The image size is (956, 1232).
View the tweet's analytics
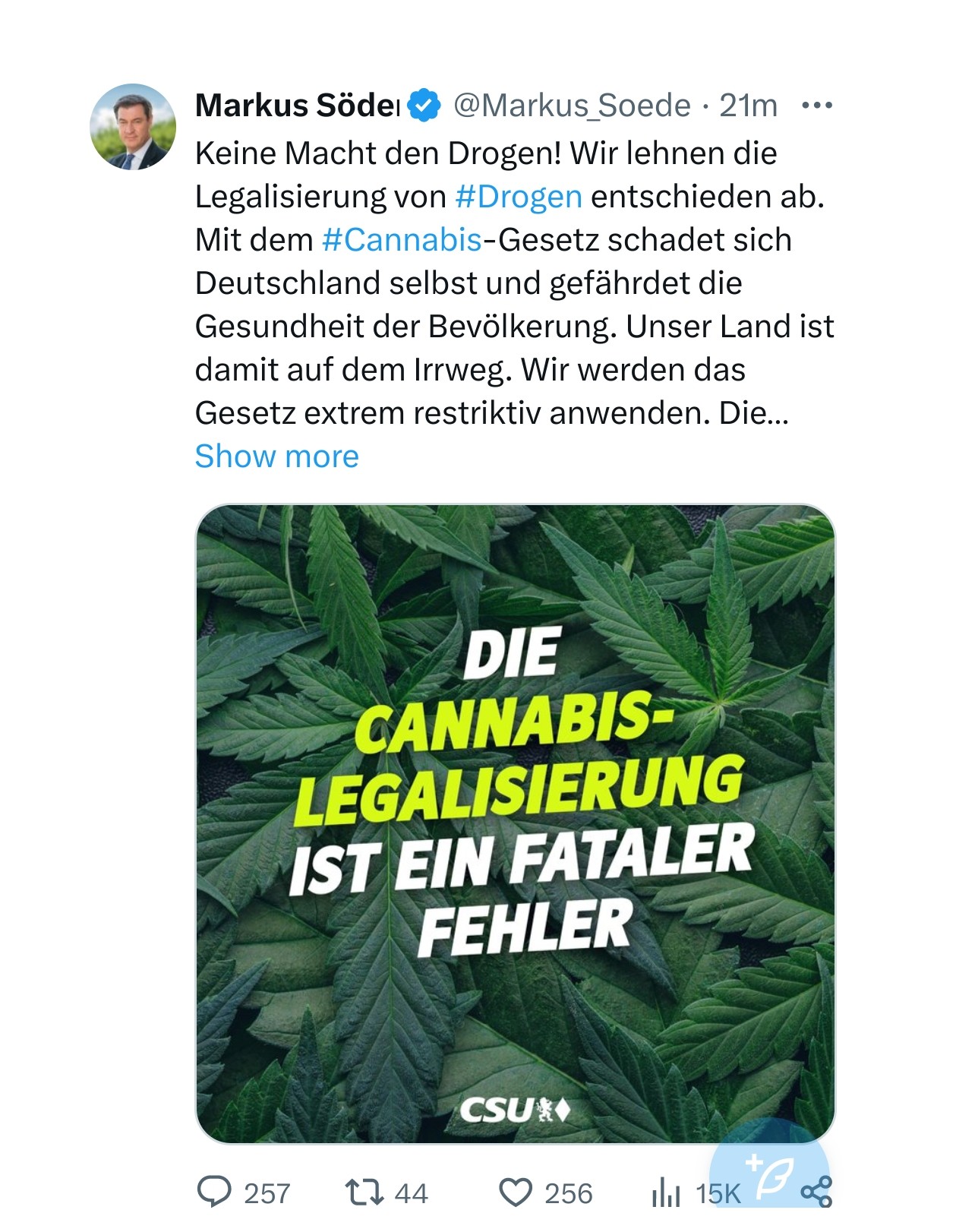(667, 1193)
